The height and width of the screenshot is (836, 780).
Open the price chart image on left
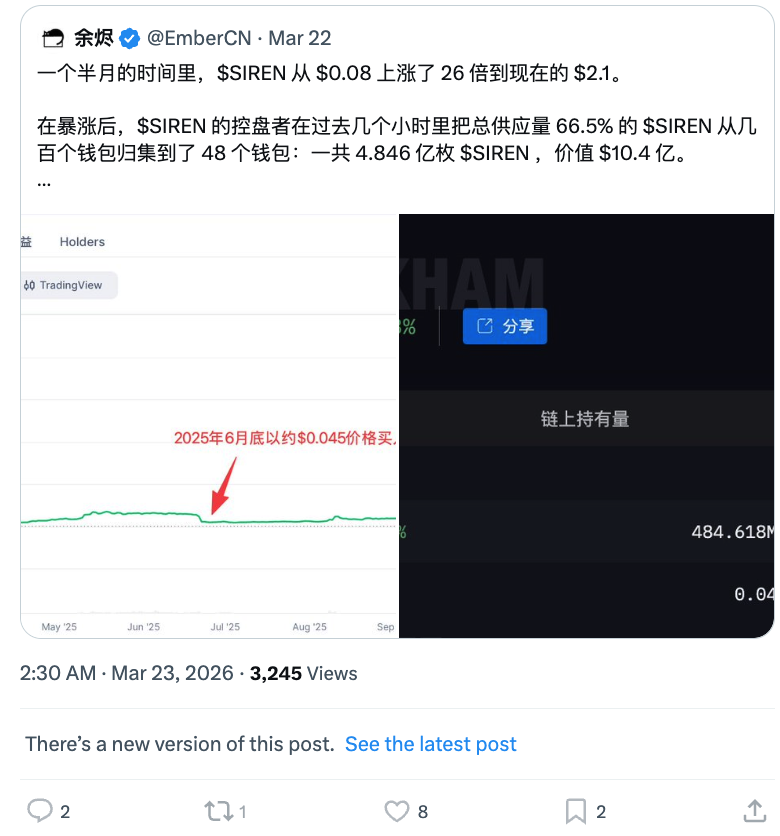209,425
